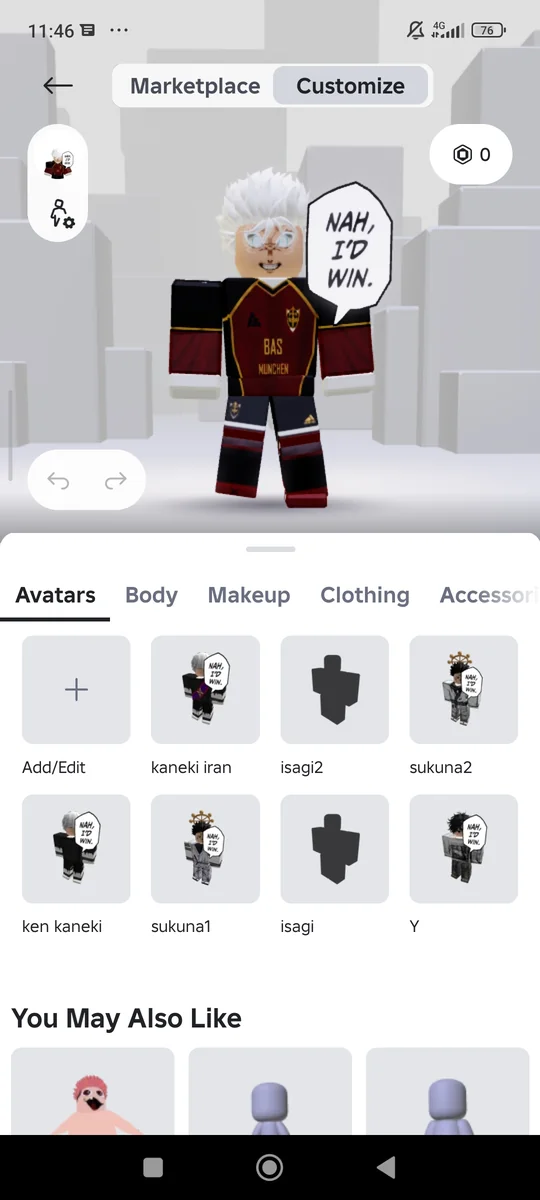
Task: Redo the avatar change
Action: pyautogui.click(x=116, y=481)
